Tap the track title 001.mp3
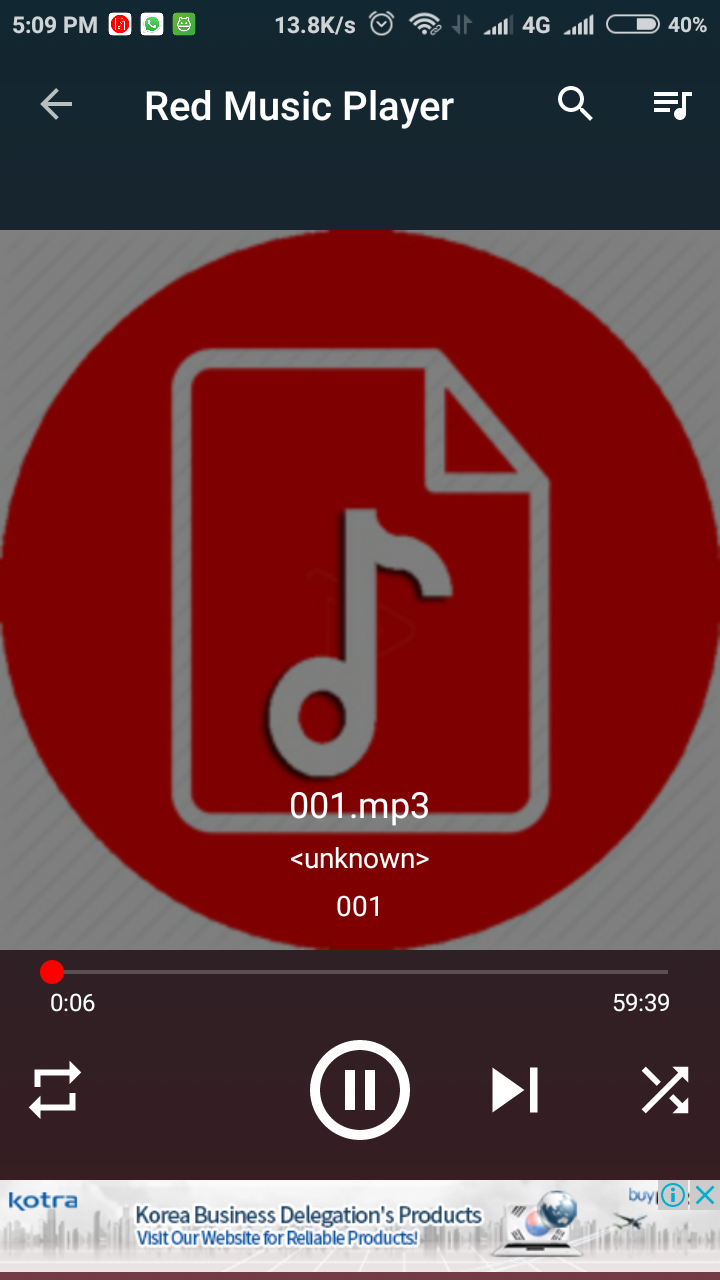 (358, 806)
